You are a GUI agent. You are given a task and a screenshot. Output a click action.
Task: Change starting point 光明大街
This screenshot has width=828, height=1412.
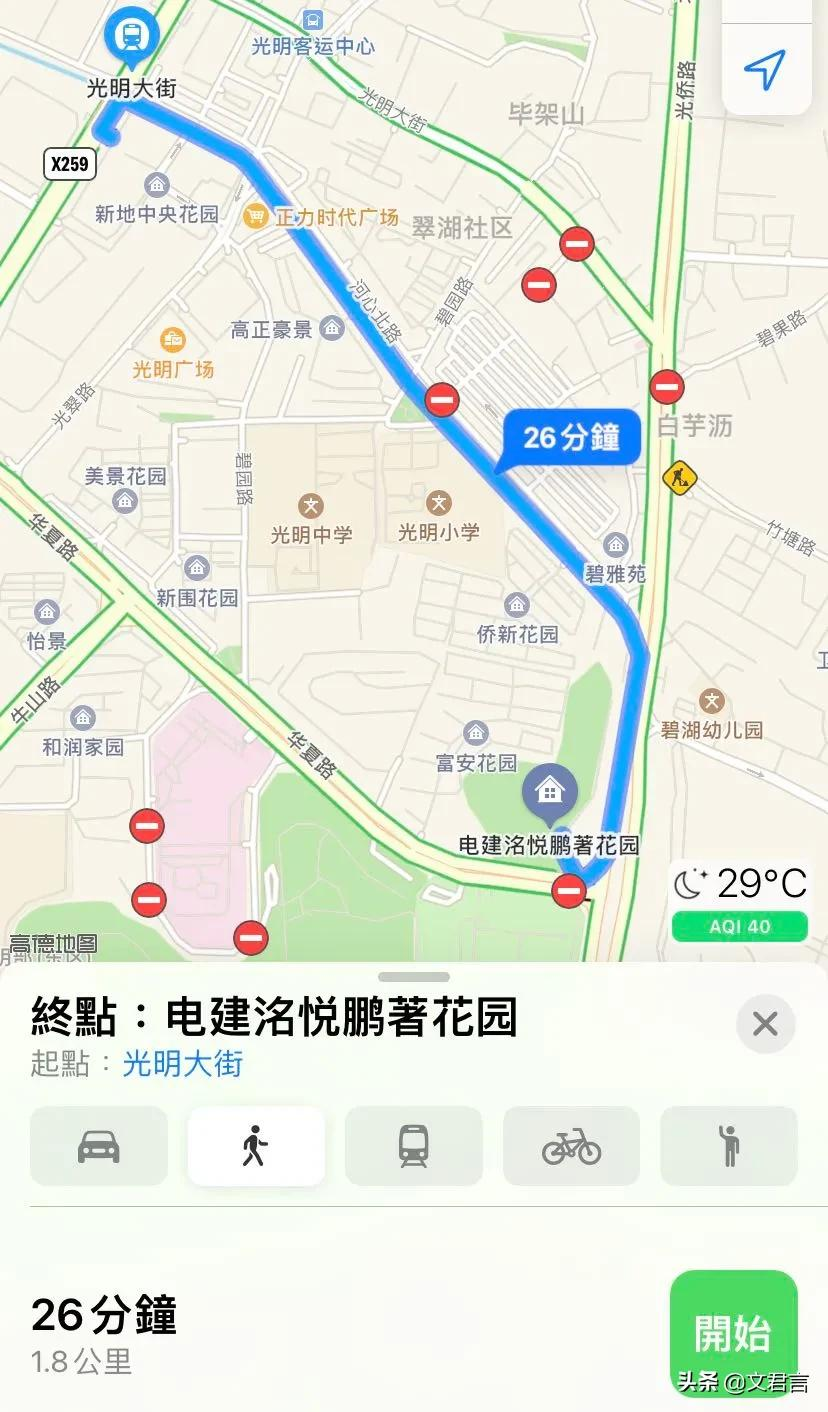tap(182, 1064)
